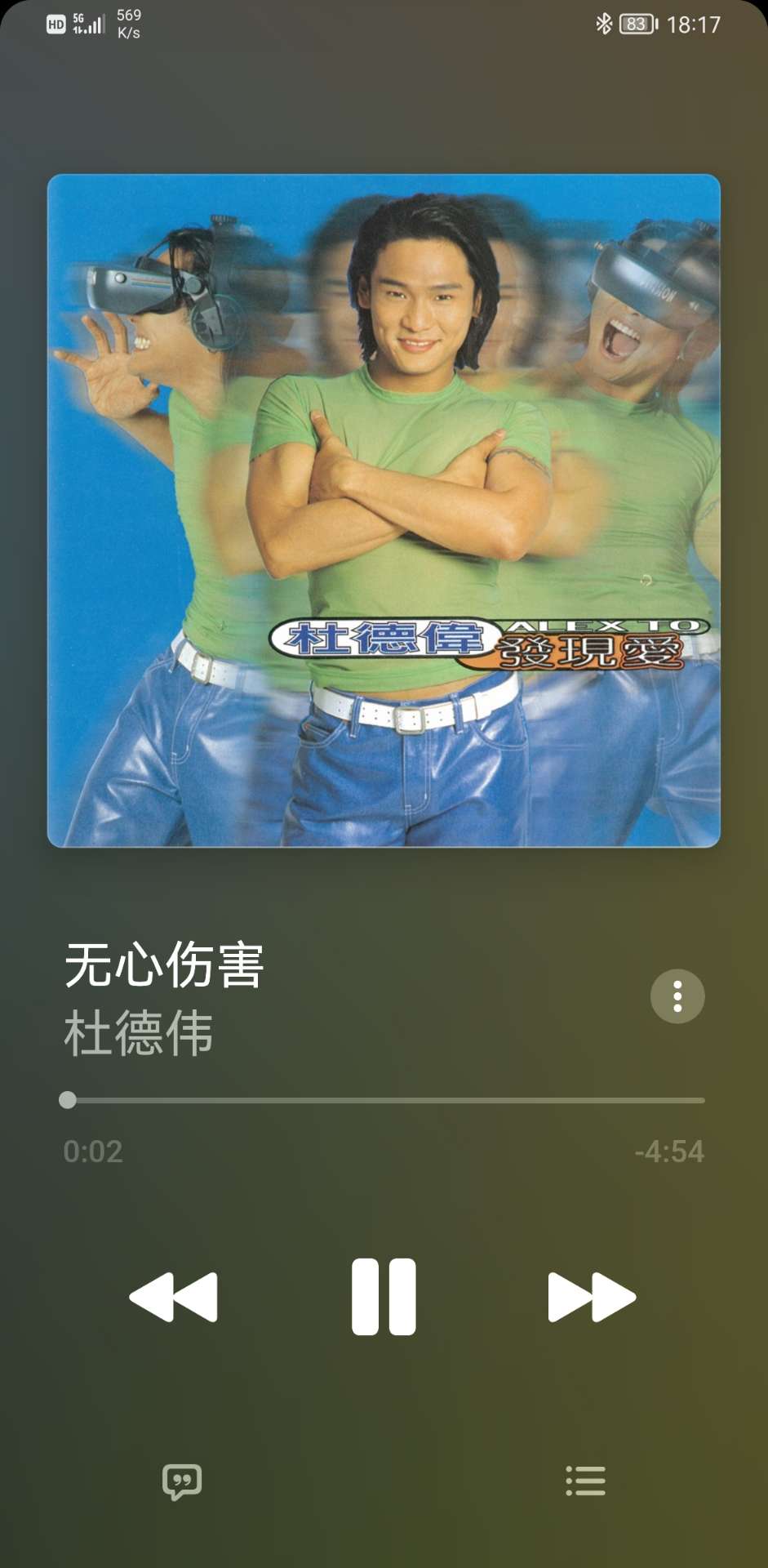Skip to the next track

click(x=592, y=1296)
